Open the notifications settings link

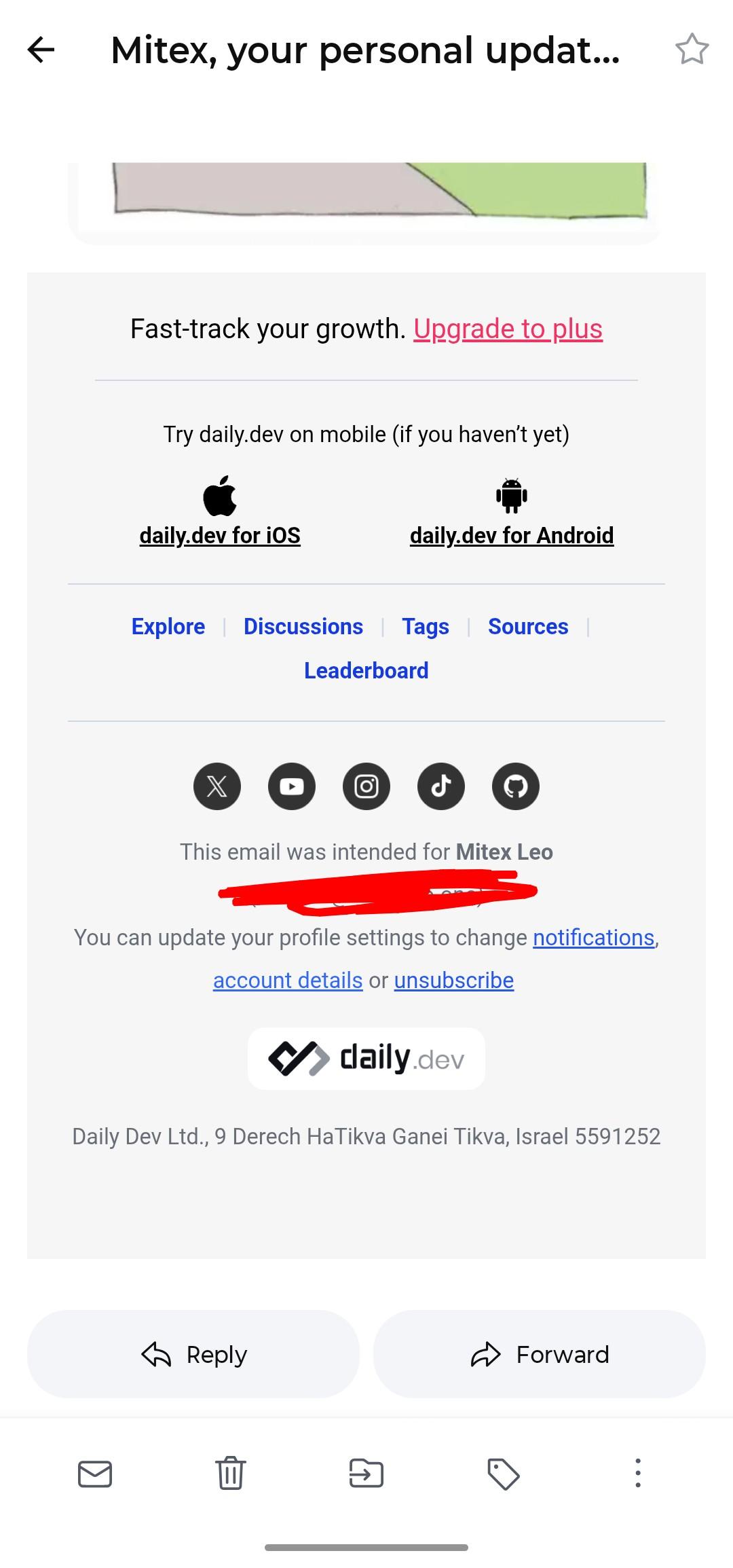(x=594, y=937)
